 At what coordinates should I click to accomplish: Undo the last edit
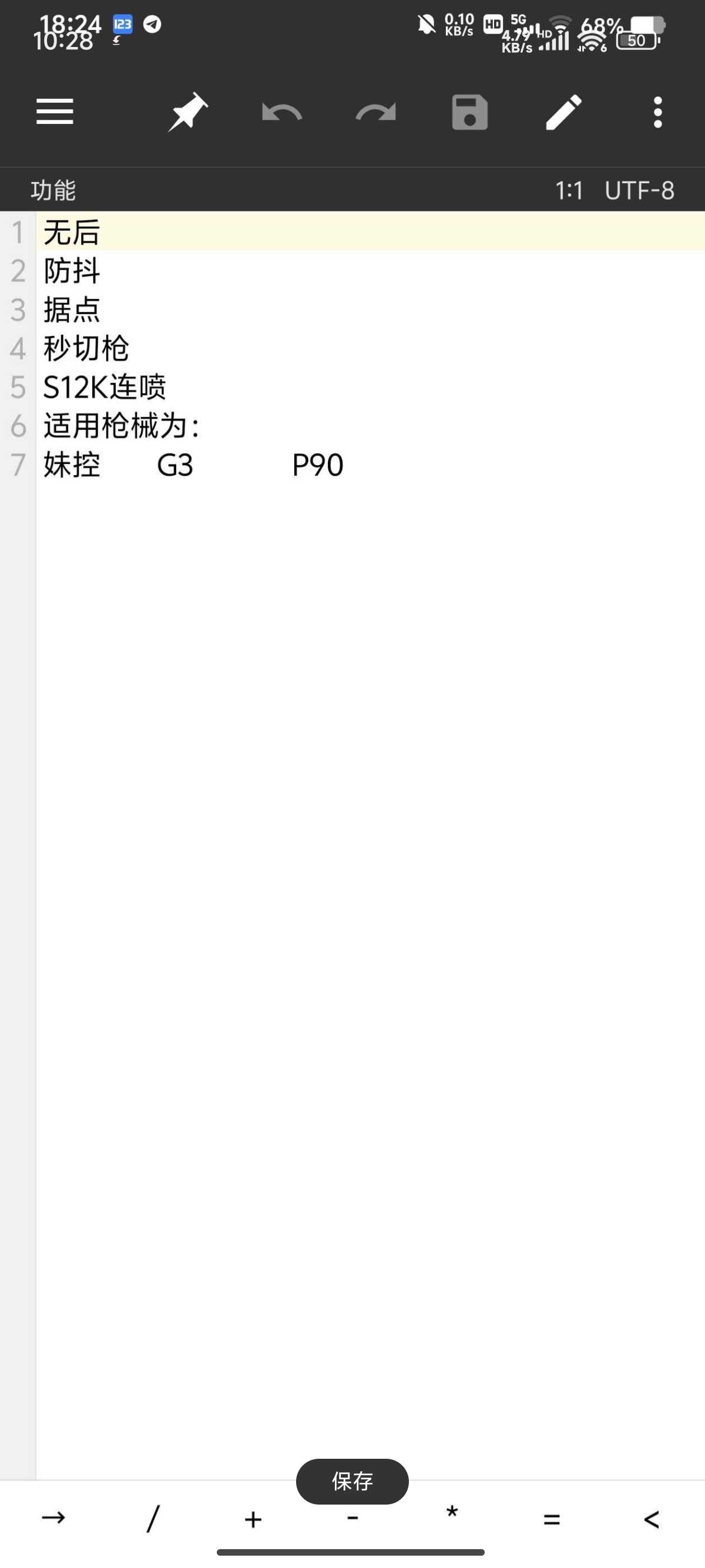pos(281,112)
